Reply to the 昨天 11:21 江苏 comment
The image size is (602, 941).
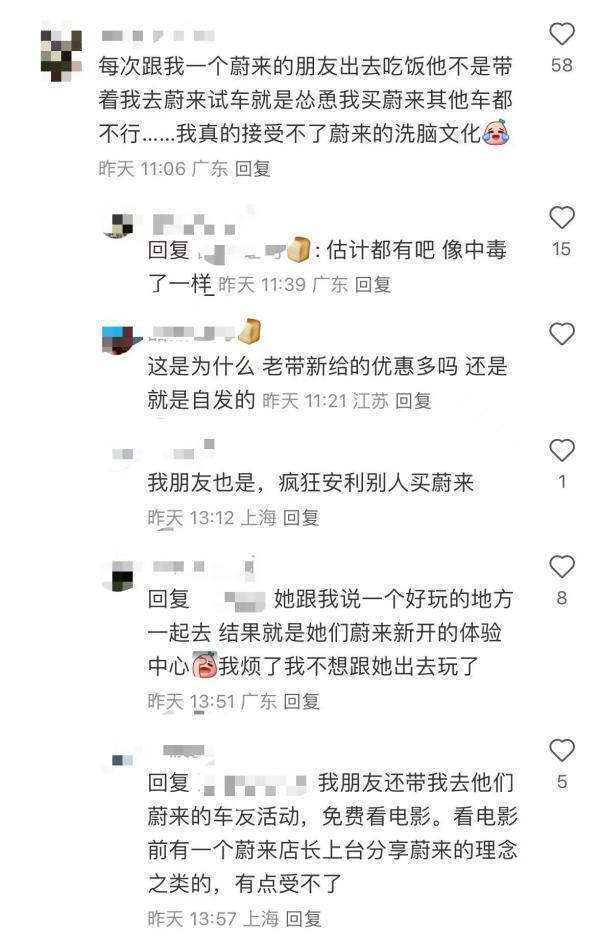pyautogui.click(x=413, y=401)
